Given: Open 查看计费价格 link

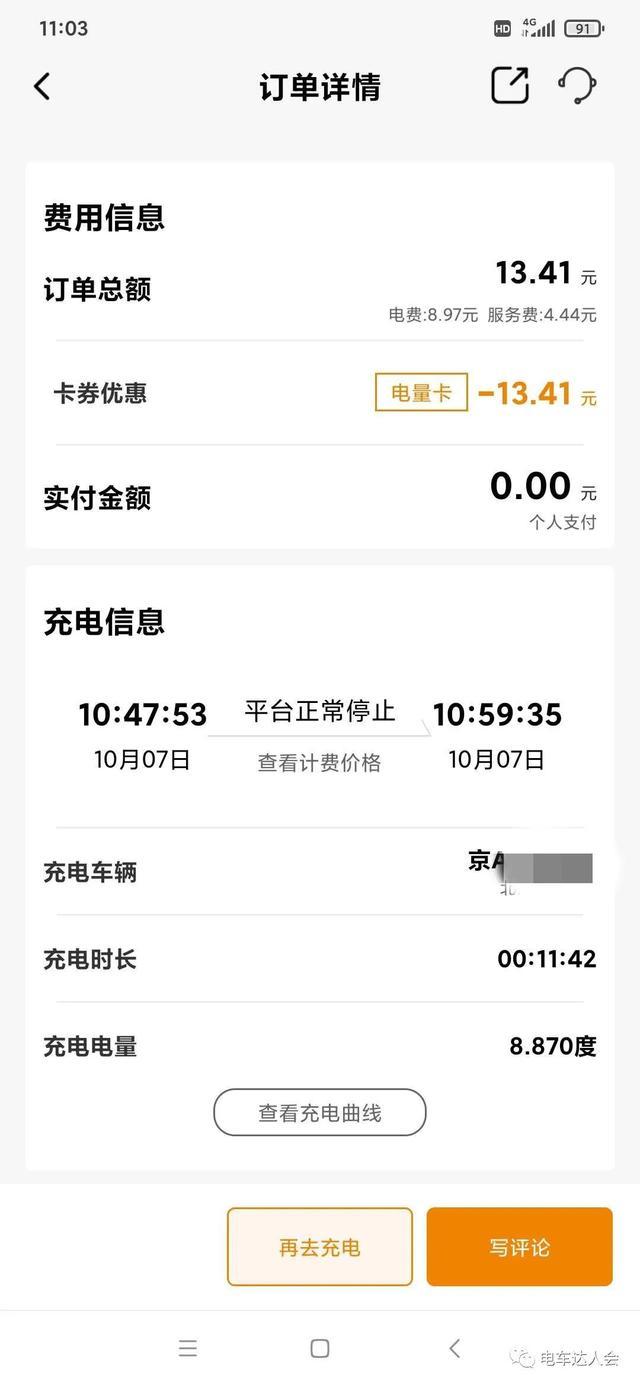Looking at the screenshot, I should point(319,762).
